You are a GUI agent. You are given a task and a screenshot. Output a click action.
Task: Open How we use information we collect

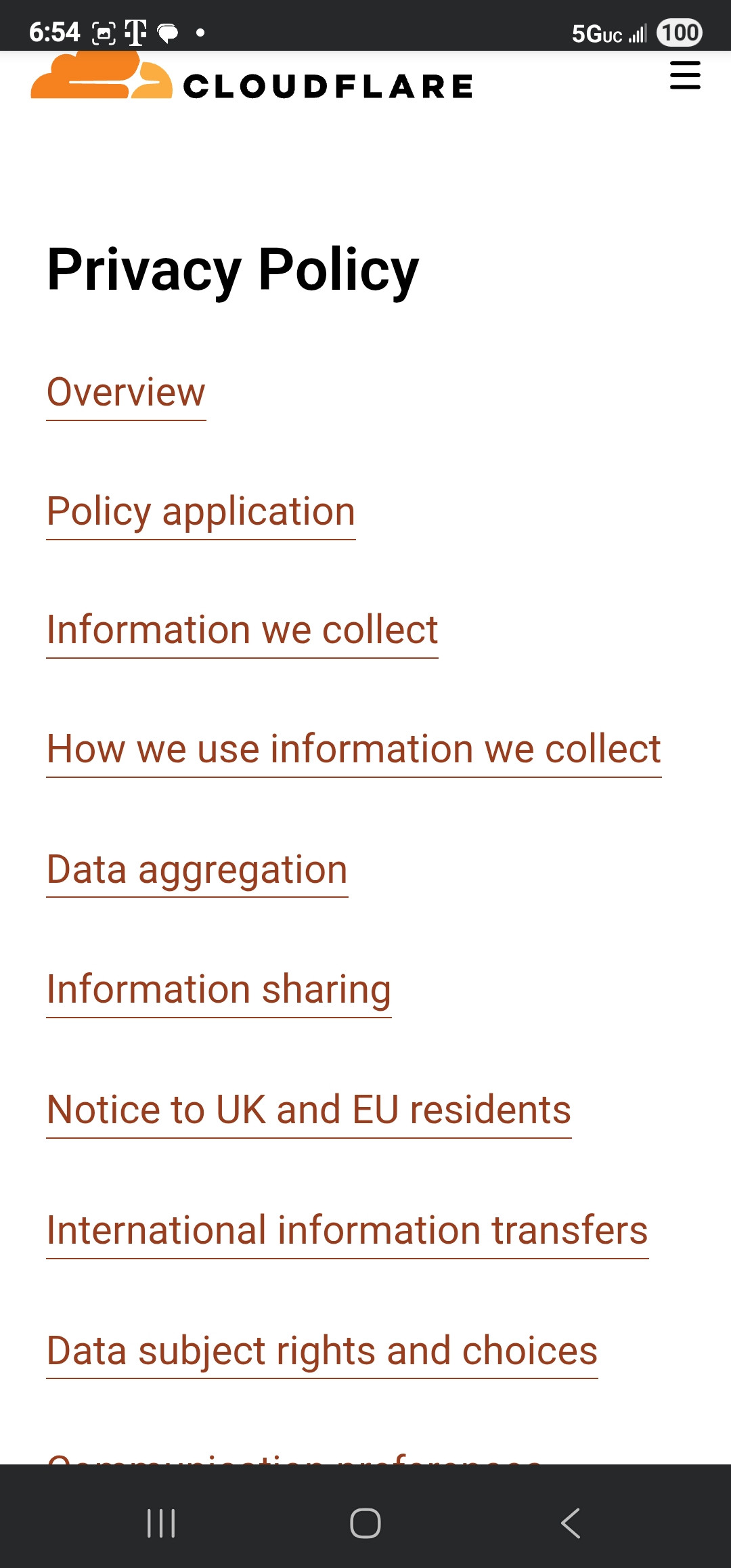tap(353, 749)
